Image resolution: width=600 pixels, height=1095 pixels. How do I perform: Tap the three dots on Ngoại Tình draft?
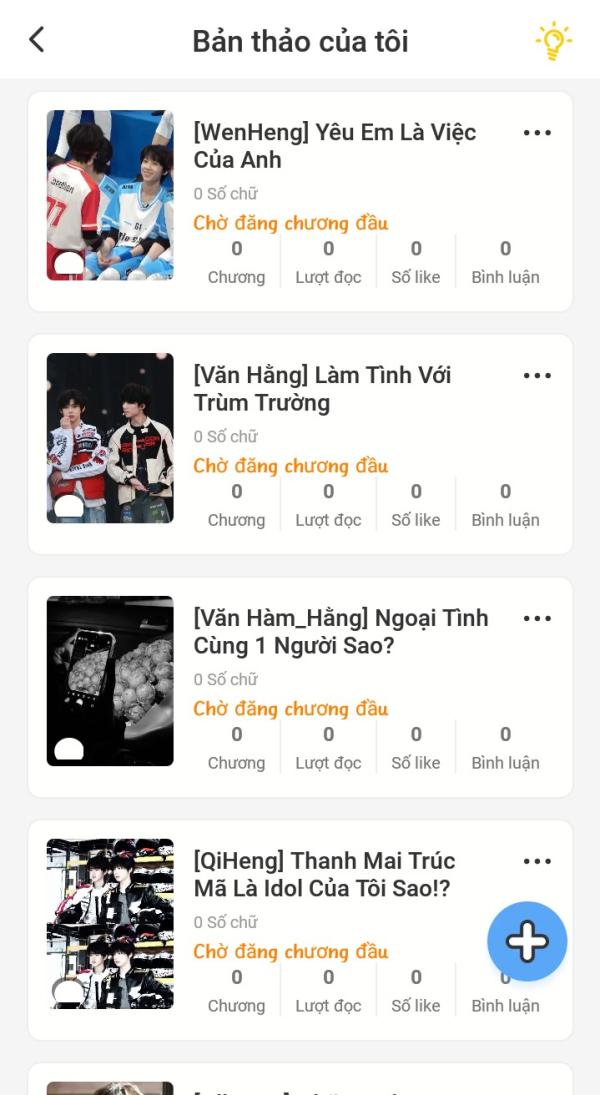pyautogui.click(x=537, y=619)
